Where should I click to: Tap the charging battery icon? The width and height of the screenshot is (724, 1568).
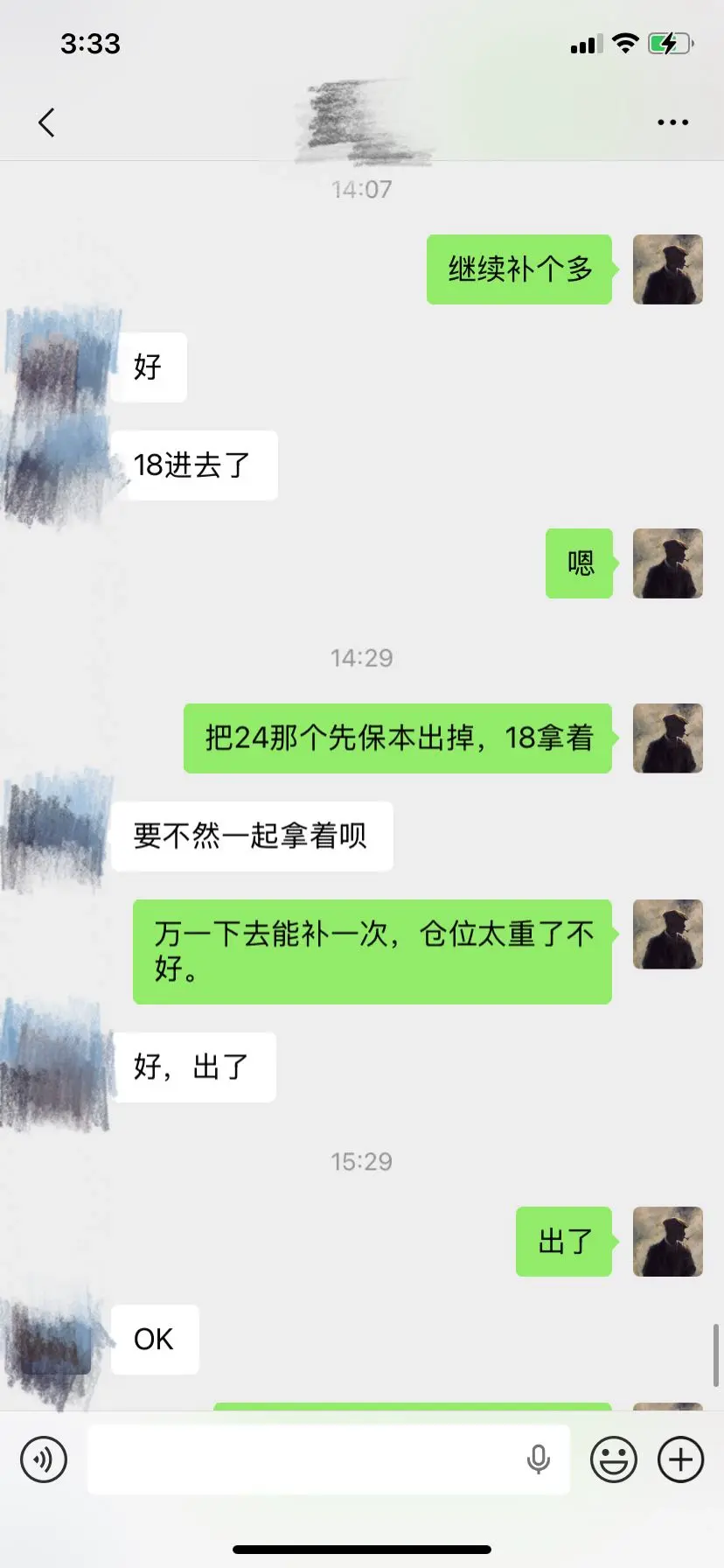click(x=667, y=43)
